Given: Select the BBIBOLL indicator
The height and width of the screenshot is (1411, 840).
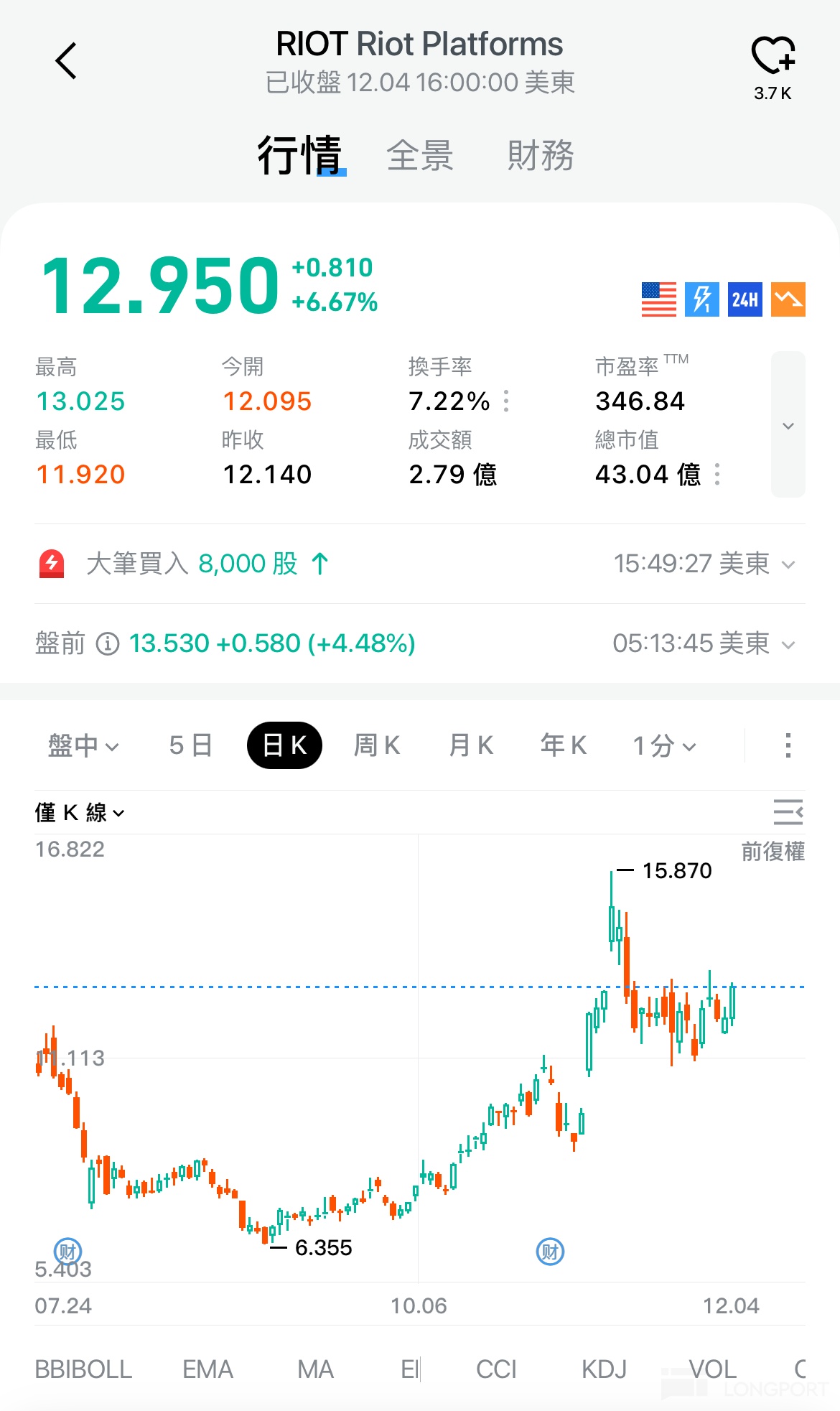Looking at the screenshot, I should point(83,1369).
